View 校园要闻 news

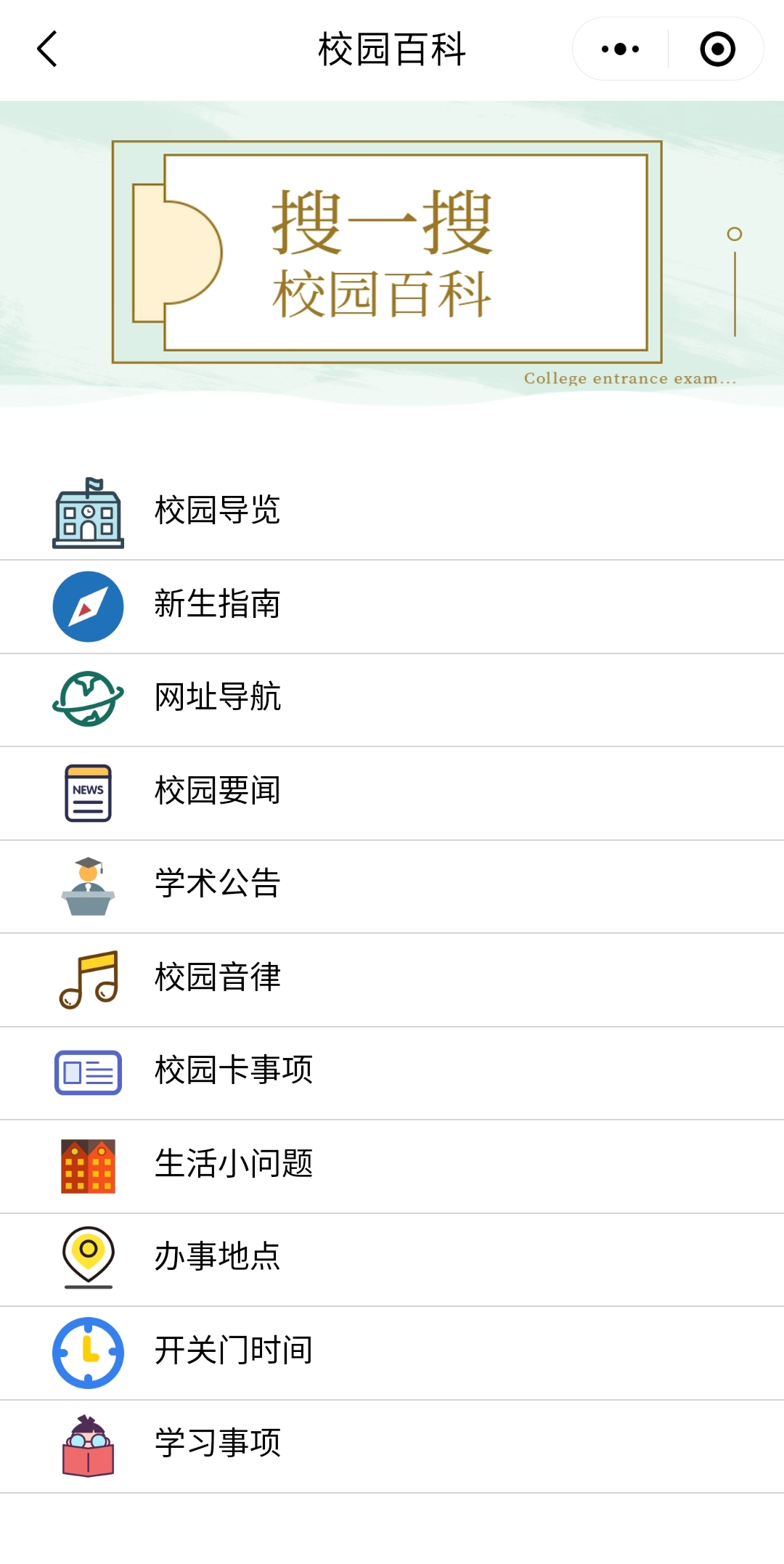[x=392, y=794]
